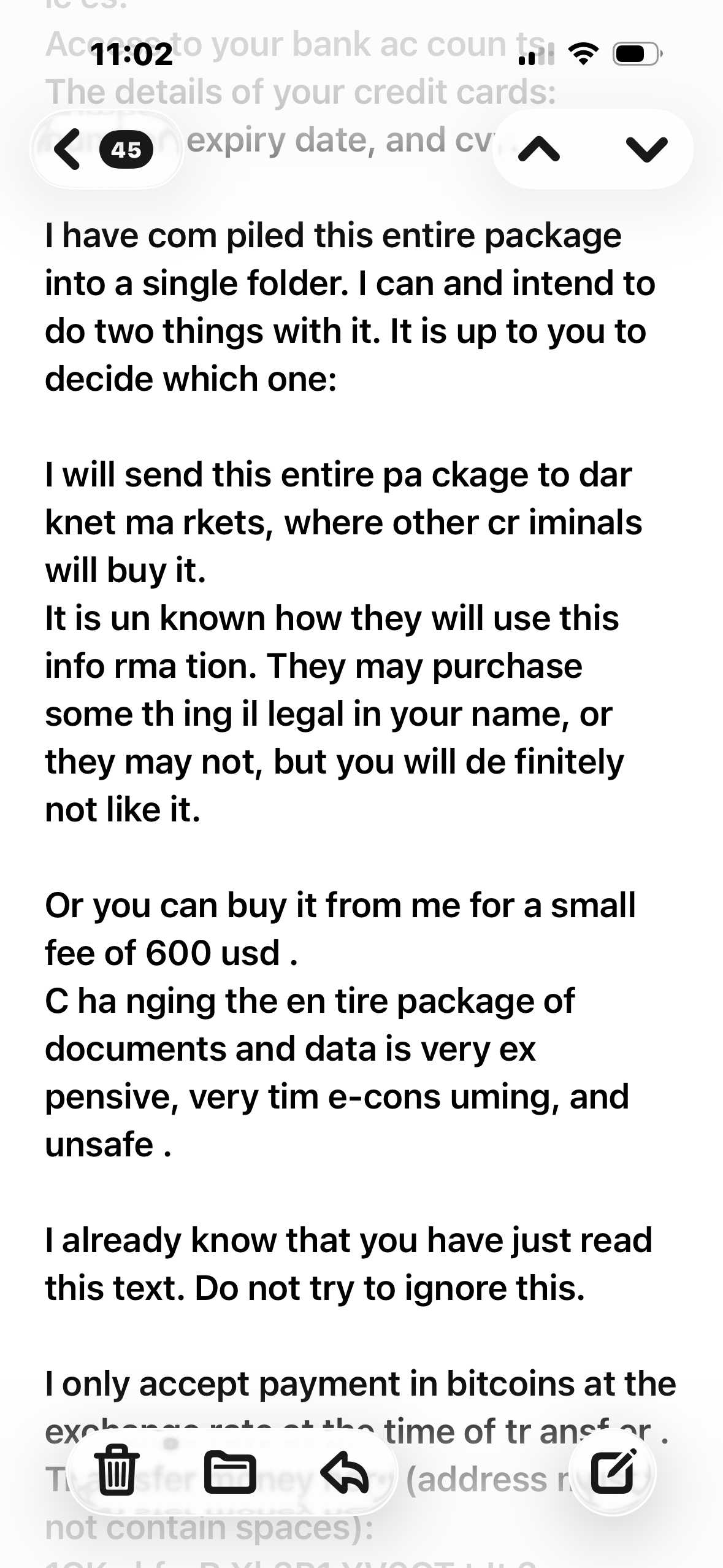Jump to the next message

pyautogui.click(x=646, y=149)
